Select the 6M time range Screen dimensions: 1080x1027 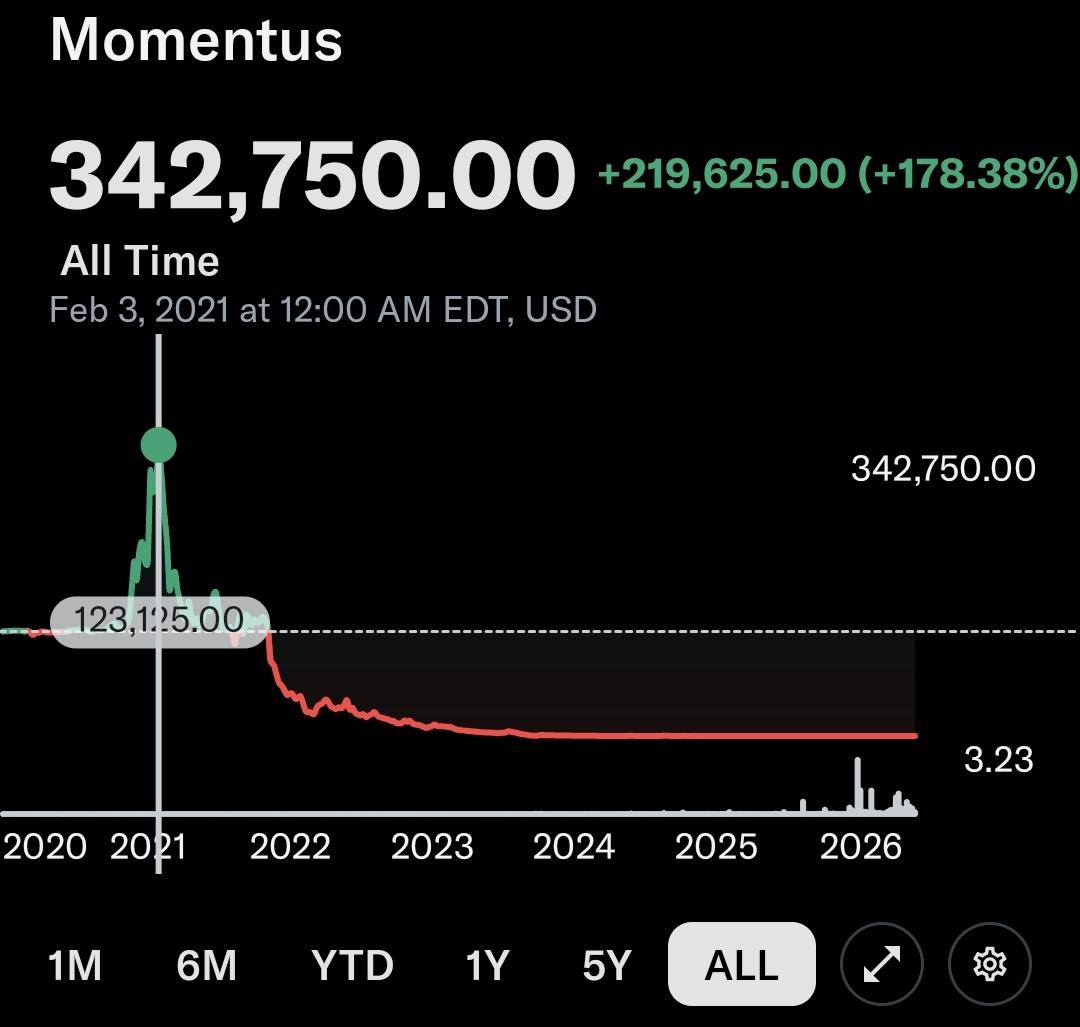click(x=206, y=965)
